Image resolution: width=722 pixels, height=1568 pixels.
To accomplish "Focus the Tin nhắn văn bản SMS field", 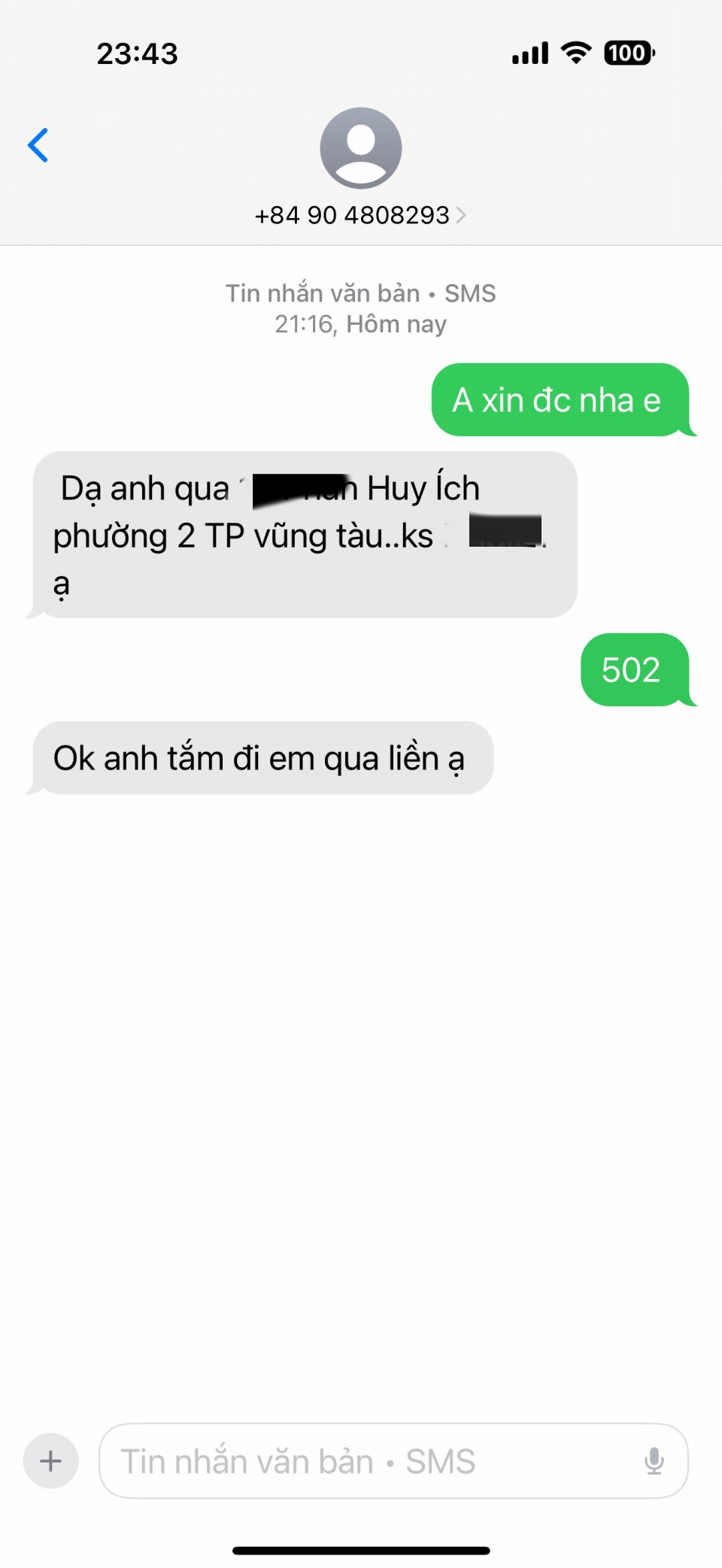I will click(369, 1460).
